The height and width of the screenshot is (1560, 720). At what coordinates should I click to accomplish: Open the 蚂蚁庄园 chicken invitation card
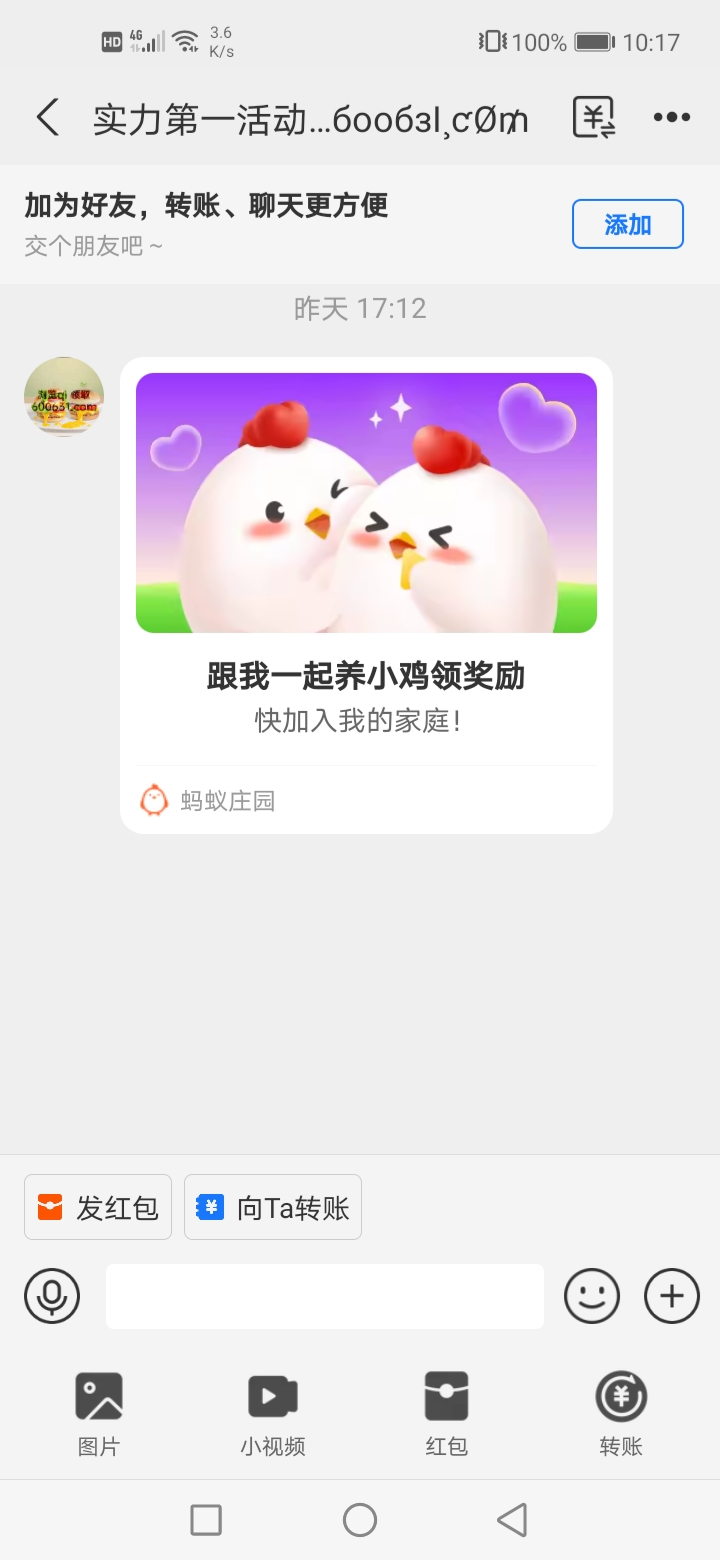tap(366, 594)
